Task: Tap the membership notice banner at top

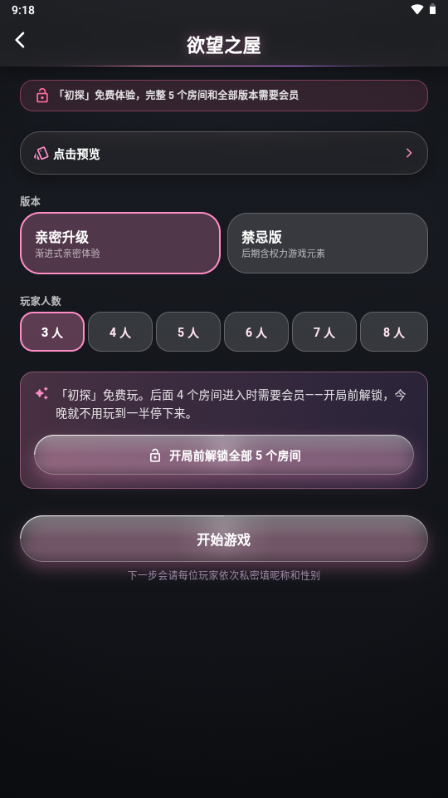Action: coord(223,95)
